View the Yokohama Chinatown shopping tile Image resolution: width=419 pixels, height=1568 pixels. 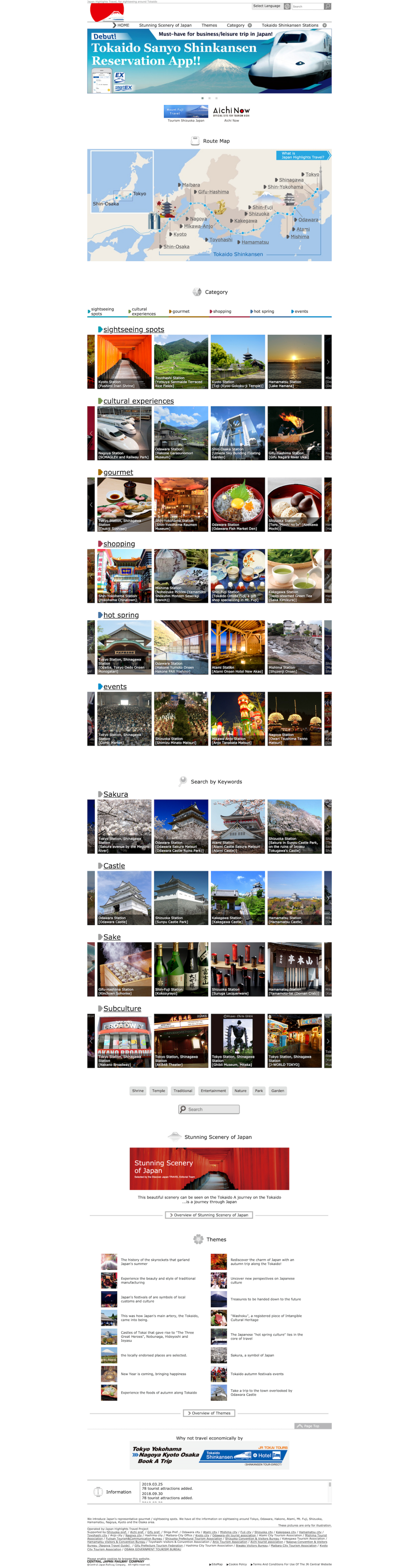click(124, 576)
